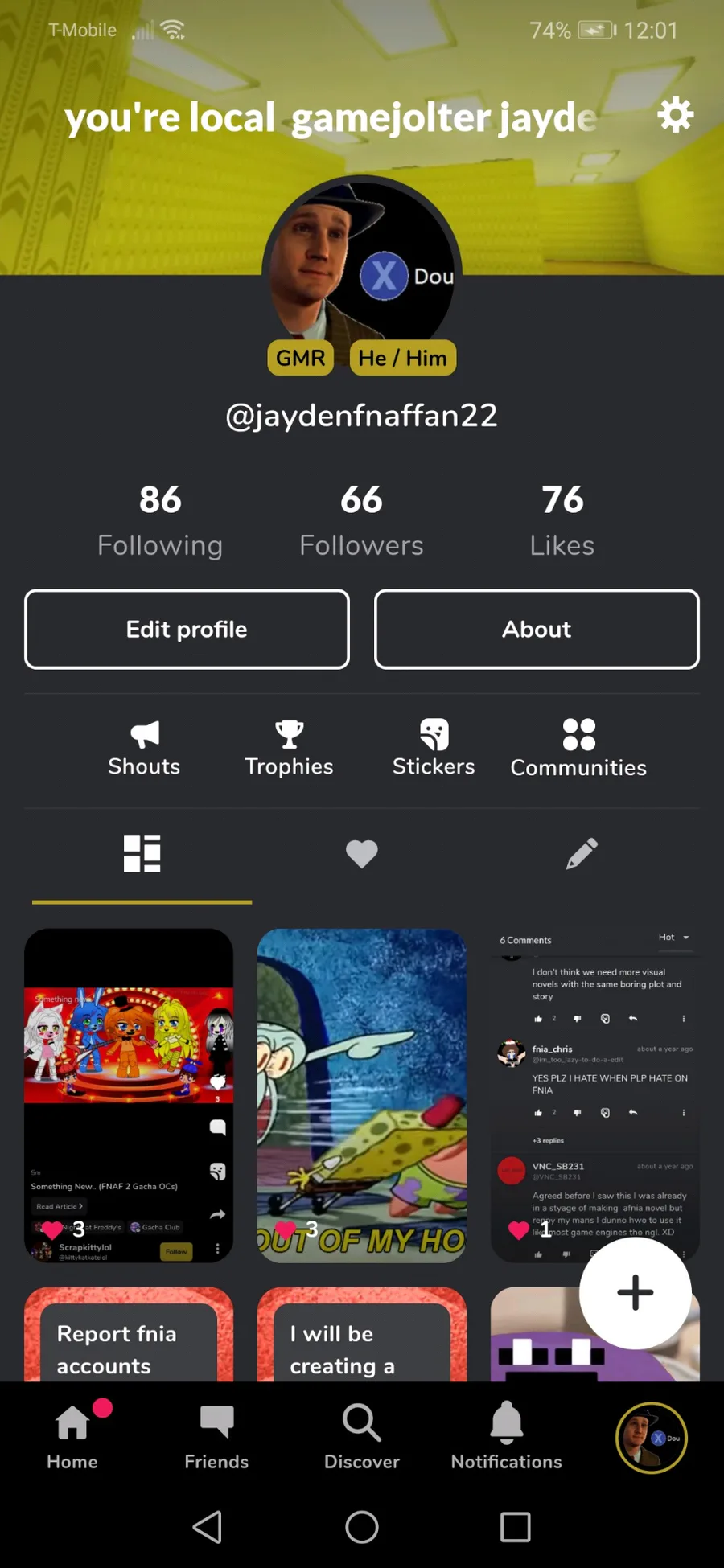The image size is (724, 1568).
Task: Open the Squidward and SpongeBob post
Action: point(361,1094)
